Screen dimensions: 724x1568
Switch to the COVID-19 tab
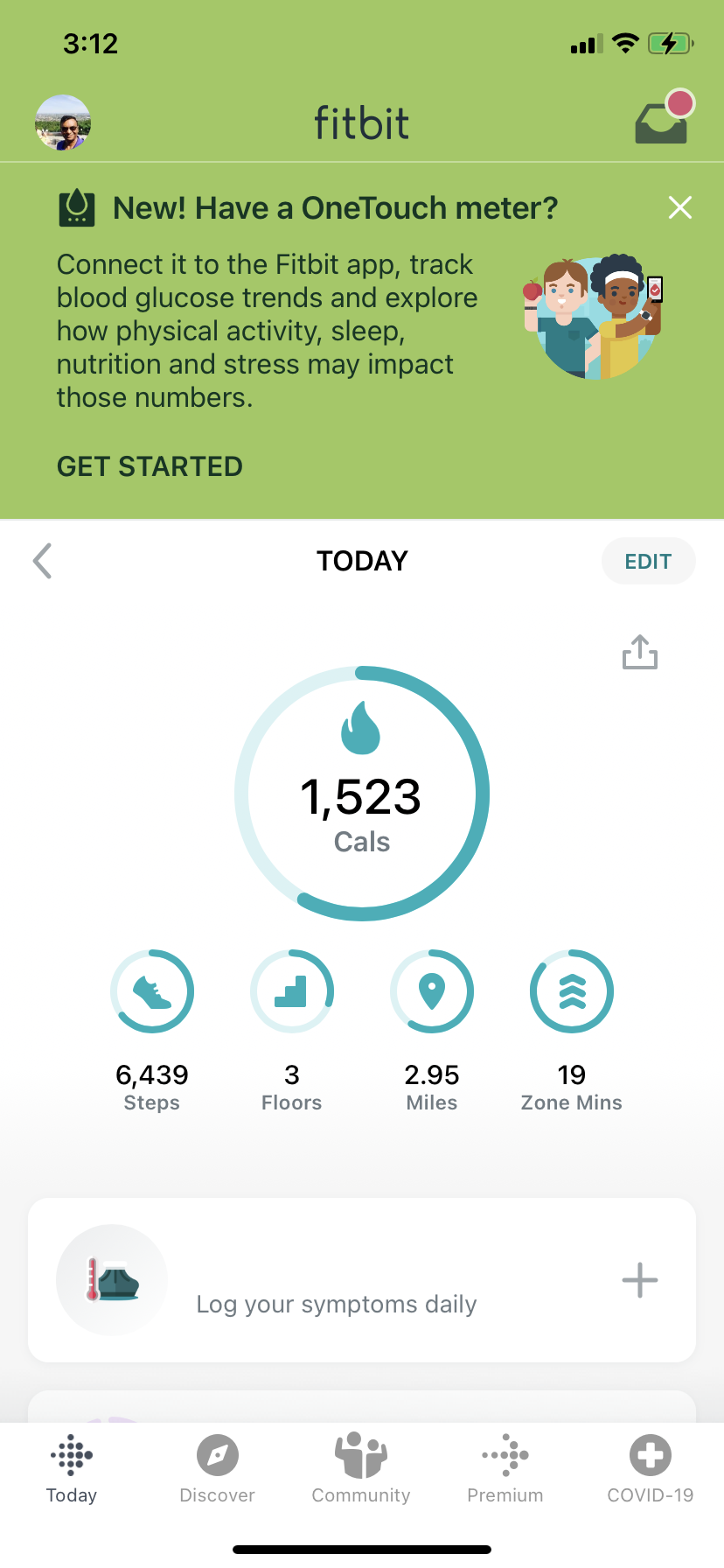650,1468
